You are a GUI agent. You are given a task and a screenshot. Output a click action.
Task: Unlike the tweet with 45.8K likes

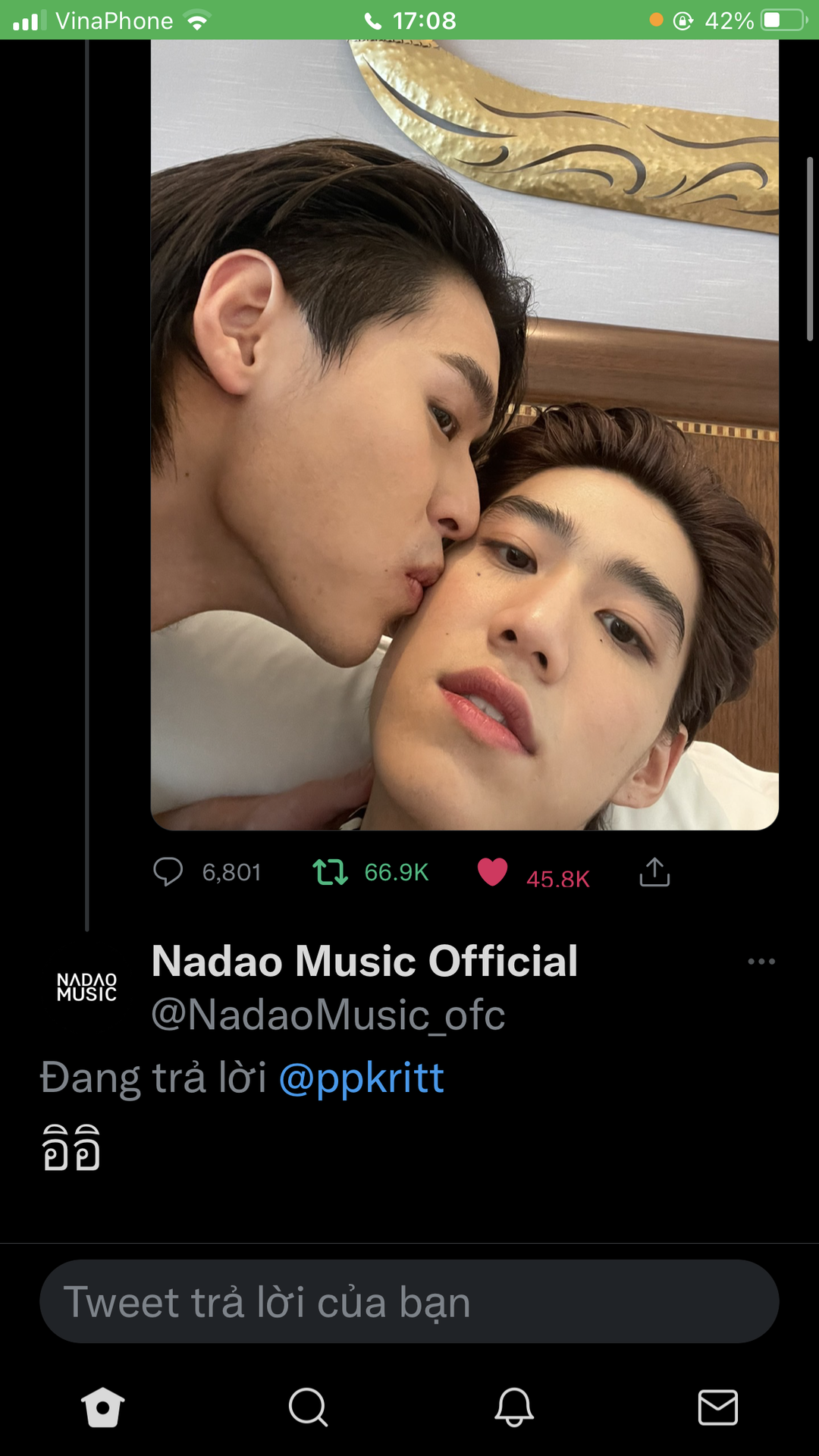[492, 872]
